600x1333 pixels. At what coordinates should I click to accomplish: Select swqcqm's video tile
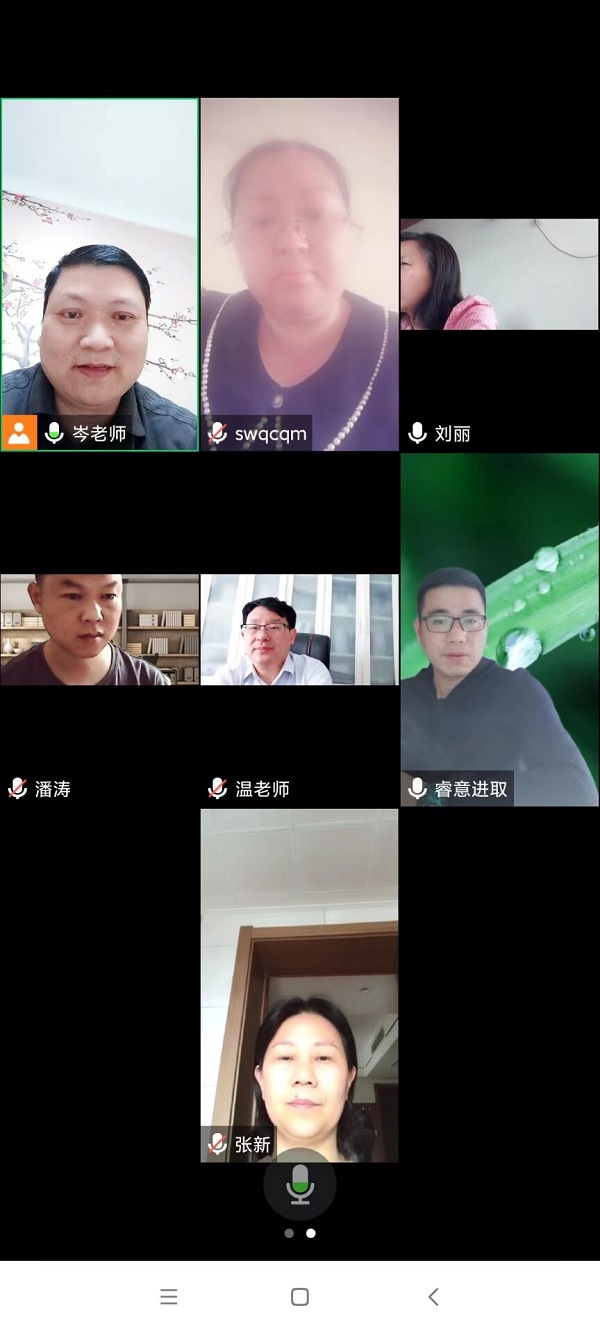(x=299, y=275)
